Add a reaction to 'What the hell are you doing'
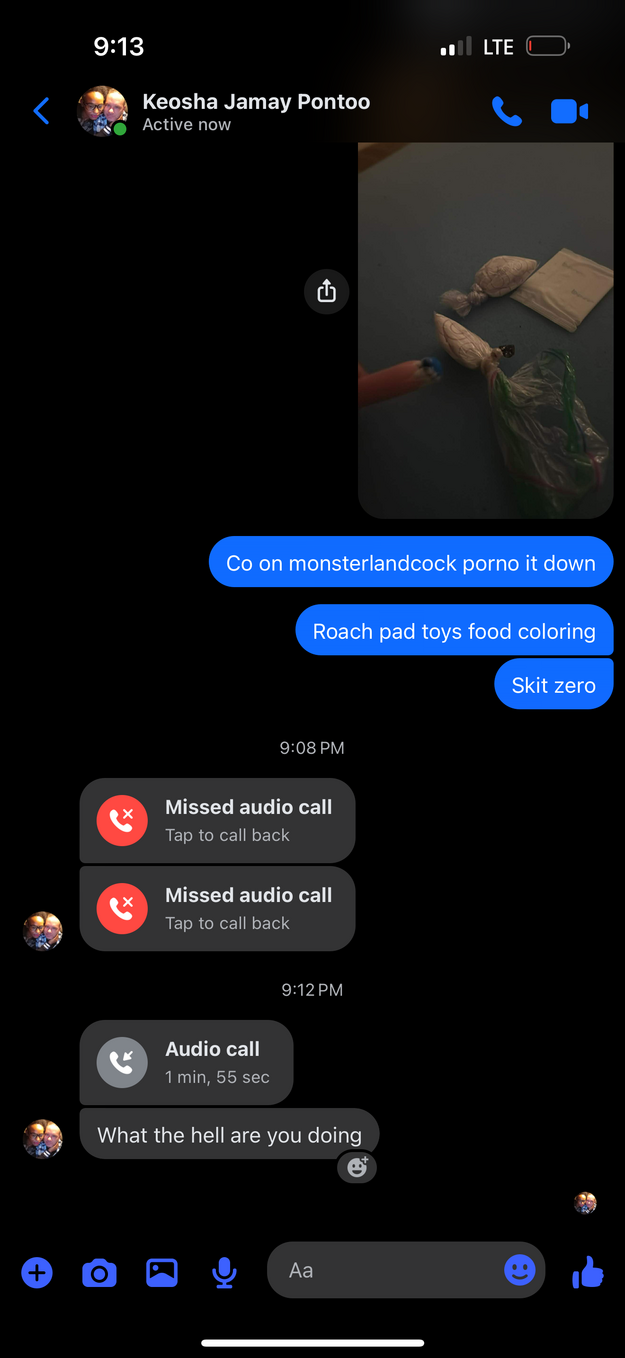The height and width of the screenshot is (1358, 625). (x=357, y=1167)
